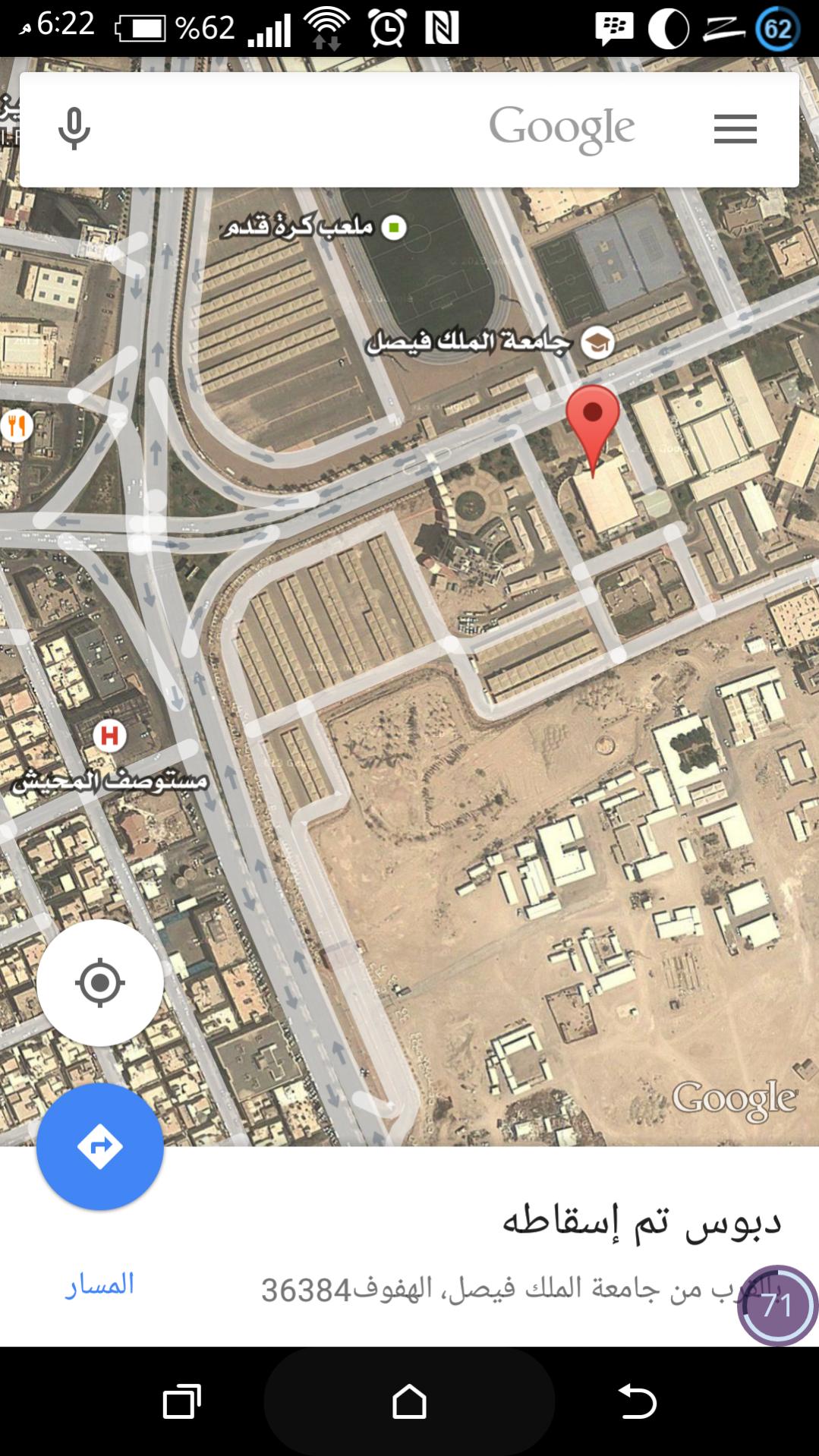Go back with the system back button
This screenshot has width=819, height=1456.
(637, 1401)
